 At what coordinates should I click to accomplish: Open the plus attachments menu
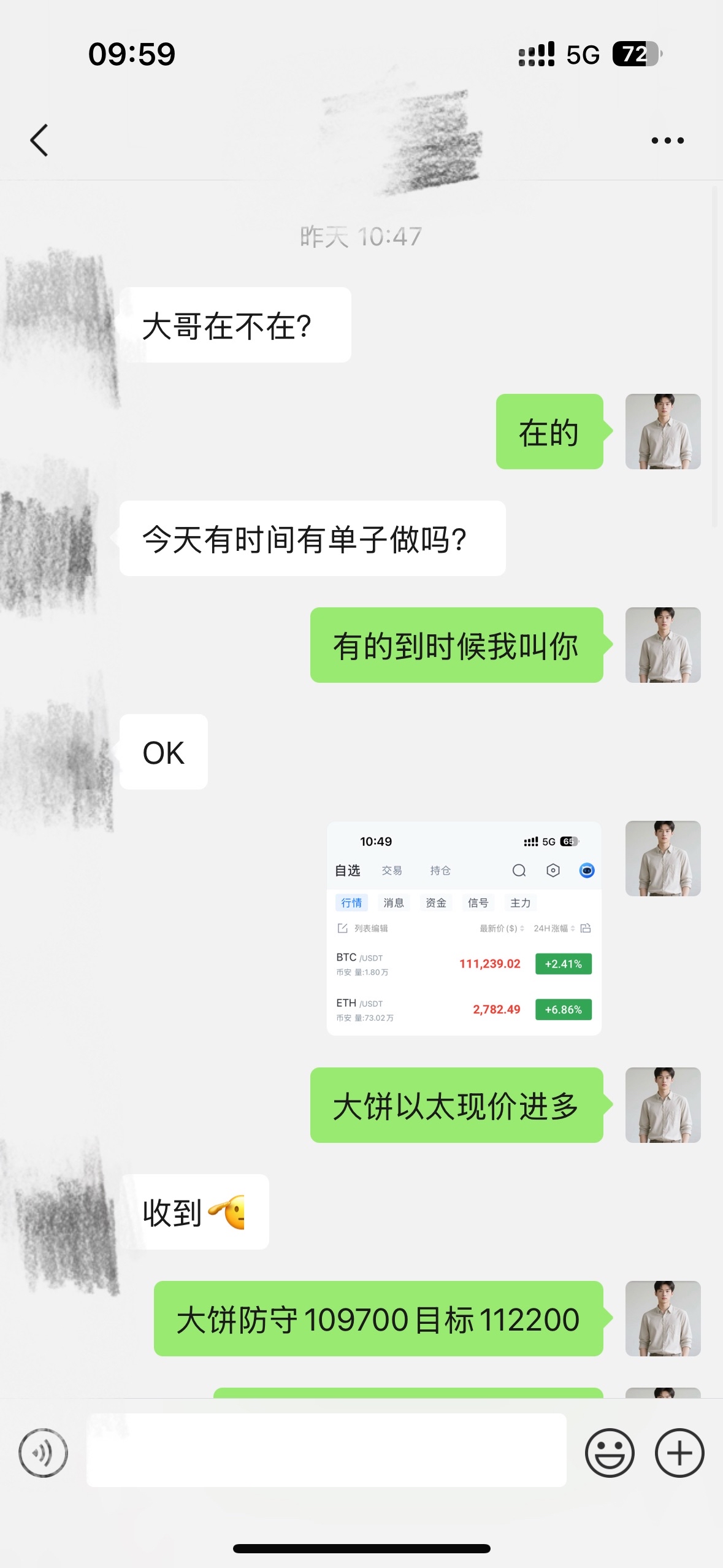point(679,1452)
